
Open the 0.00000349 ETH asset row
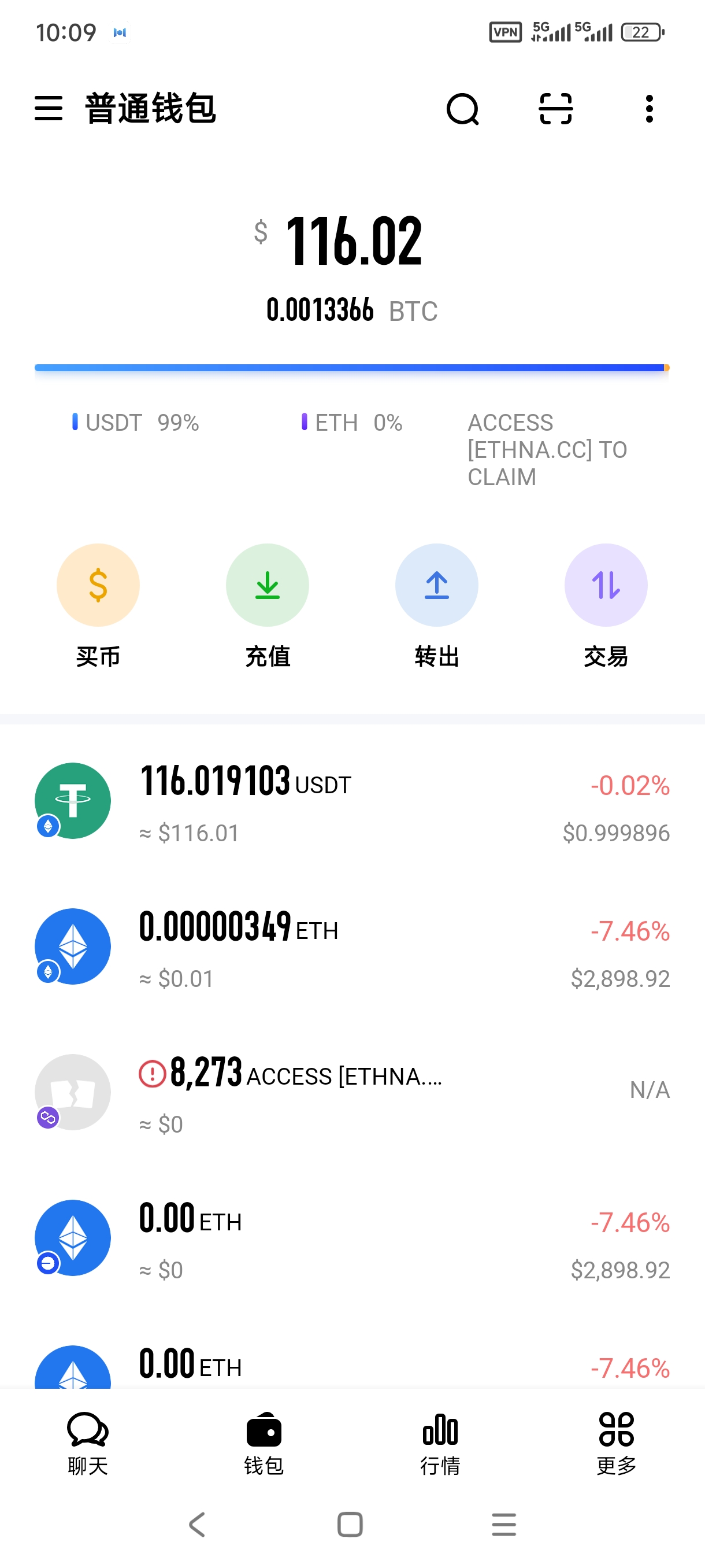click(352, 946)
